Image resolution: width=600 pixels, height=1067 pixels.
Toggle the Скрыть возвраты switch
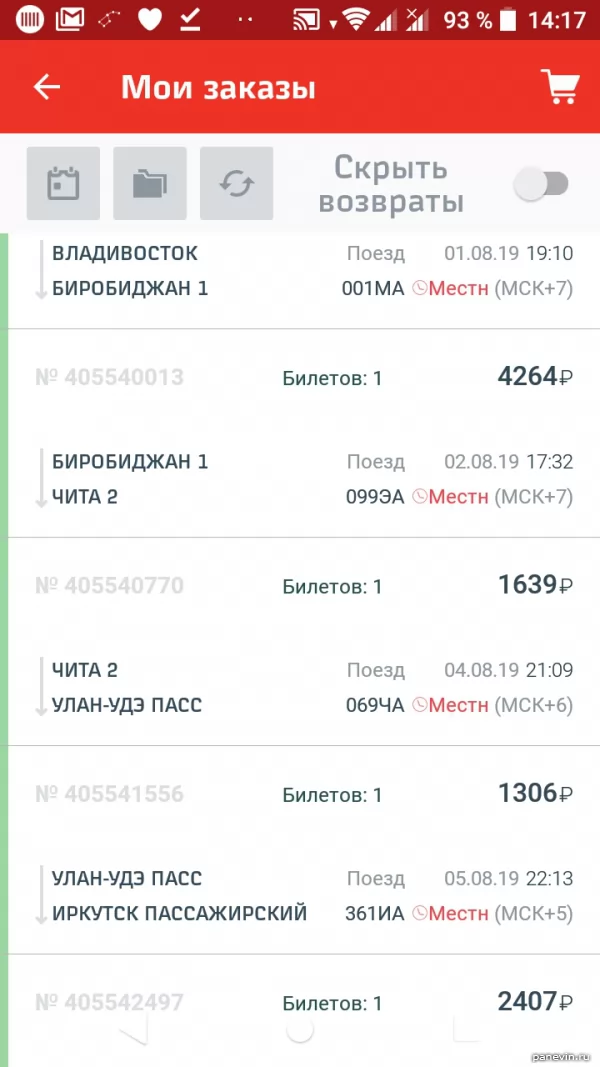[x=541, y=184]
